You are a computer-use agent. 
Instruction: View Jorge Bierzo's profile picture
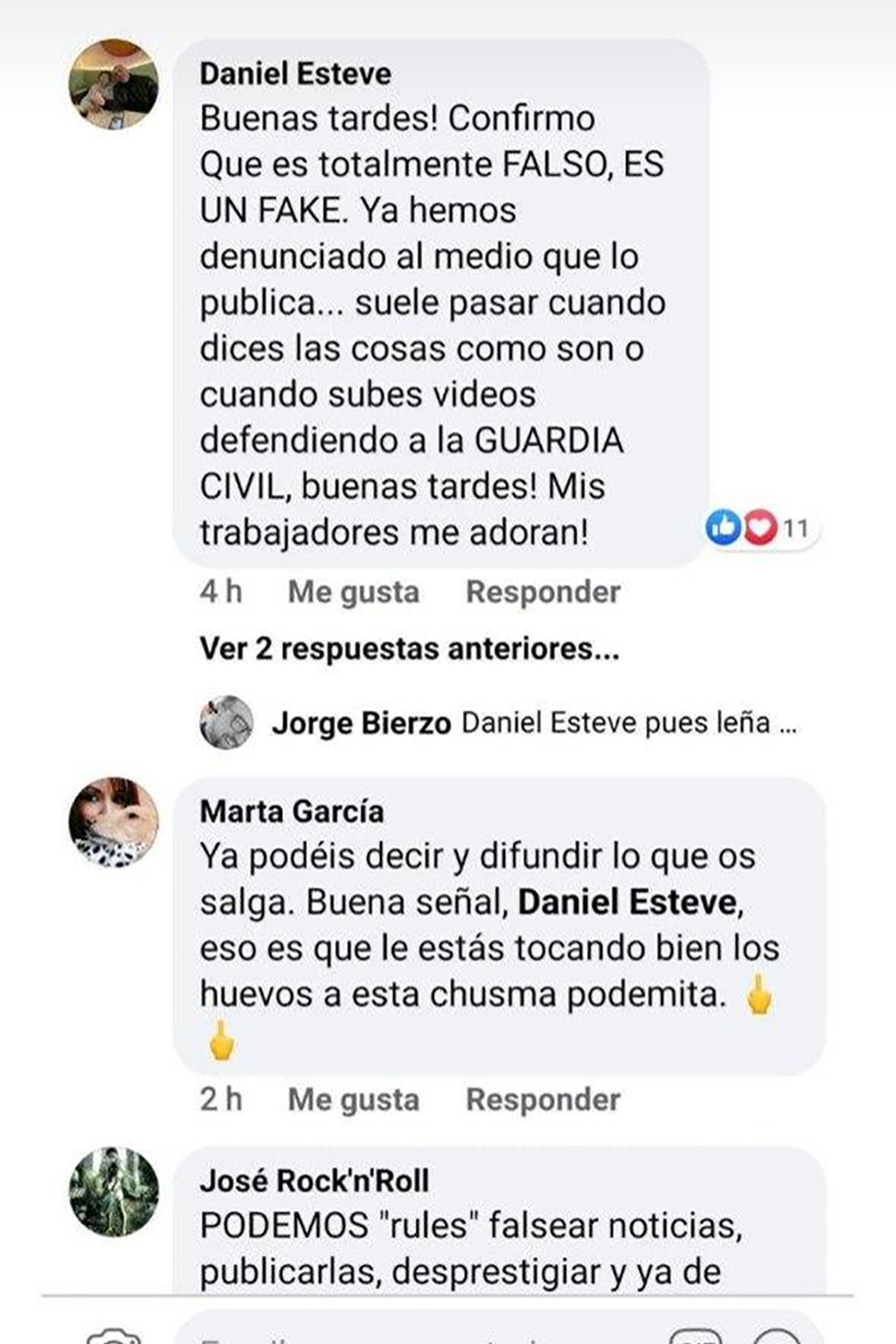coord(227,722)
